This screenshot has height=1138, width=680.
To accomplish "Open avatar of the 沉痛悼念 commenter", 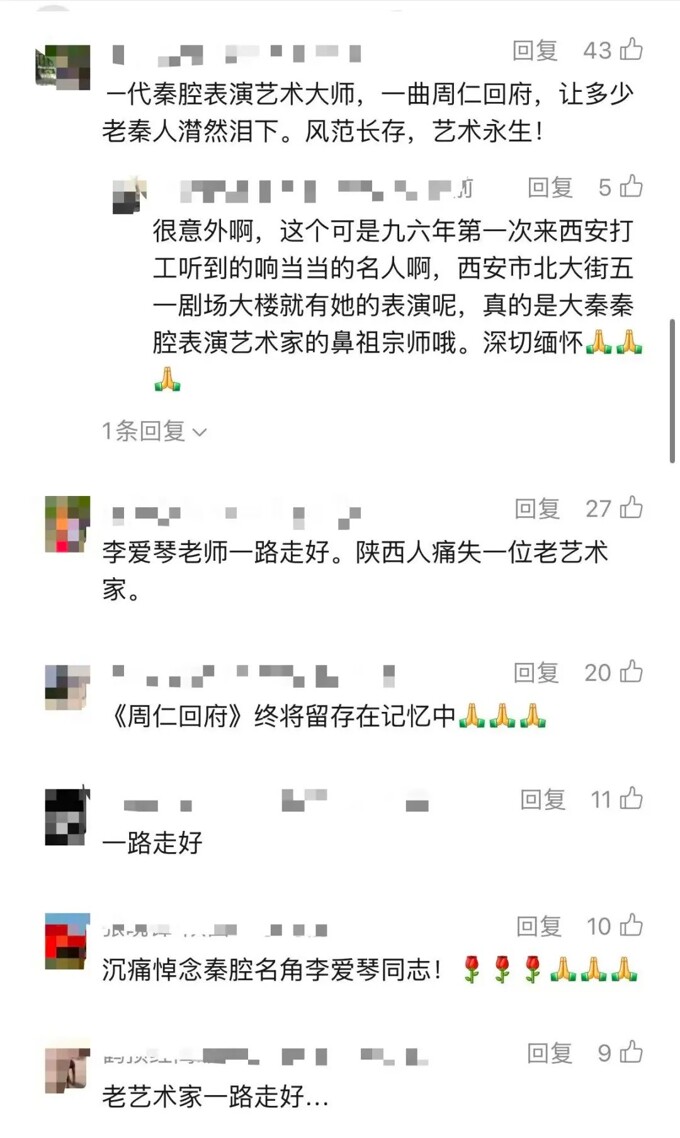I will [67, 941].
